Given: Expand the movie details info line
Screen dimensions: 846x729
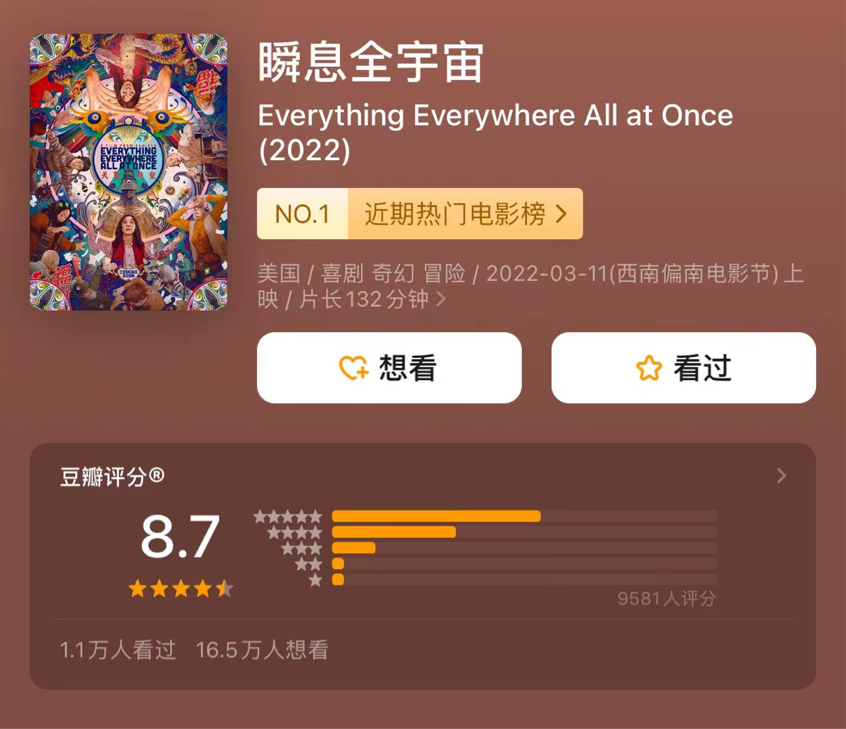Looking at the screenshot, I should pyautogui.click(x=441, y=299).
